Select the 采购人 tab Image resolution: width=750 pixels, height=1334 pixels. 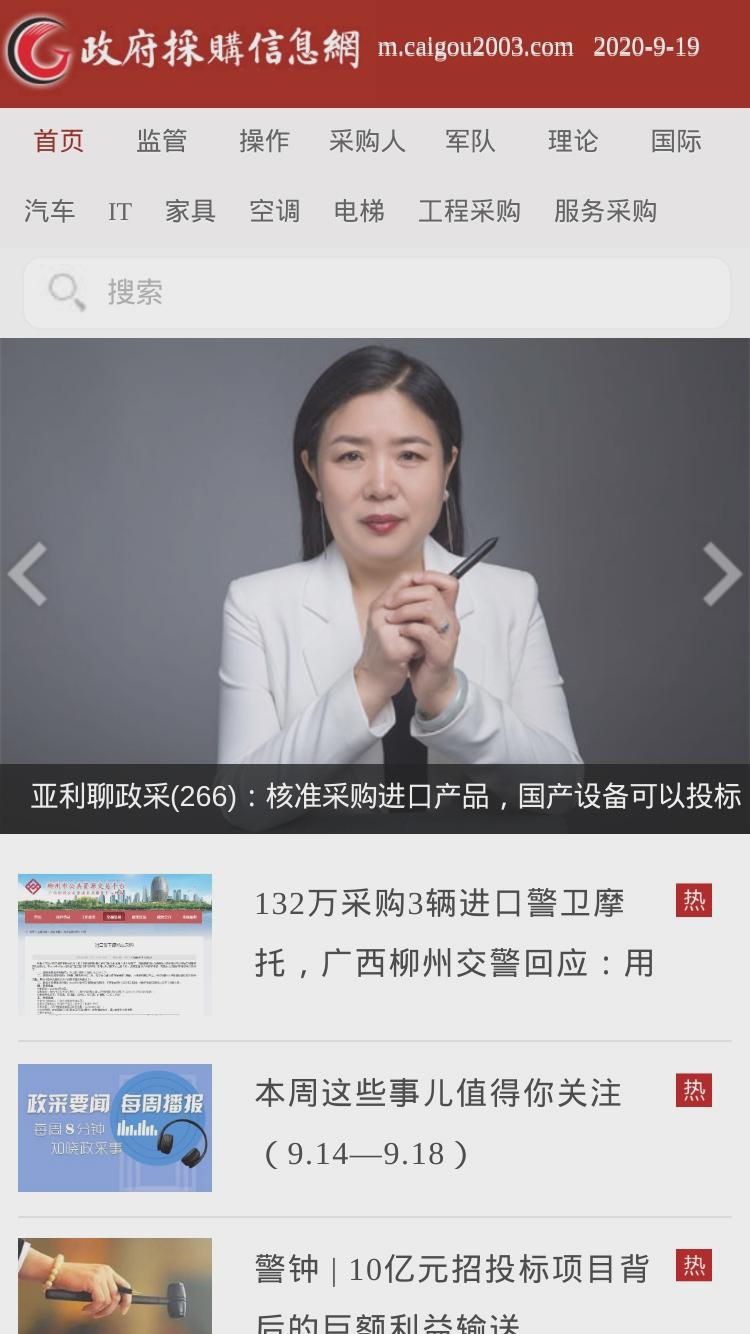point(367,141)
